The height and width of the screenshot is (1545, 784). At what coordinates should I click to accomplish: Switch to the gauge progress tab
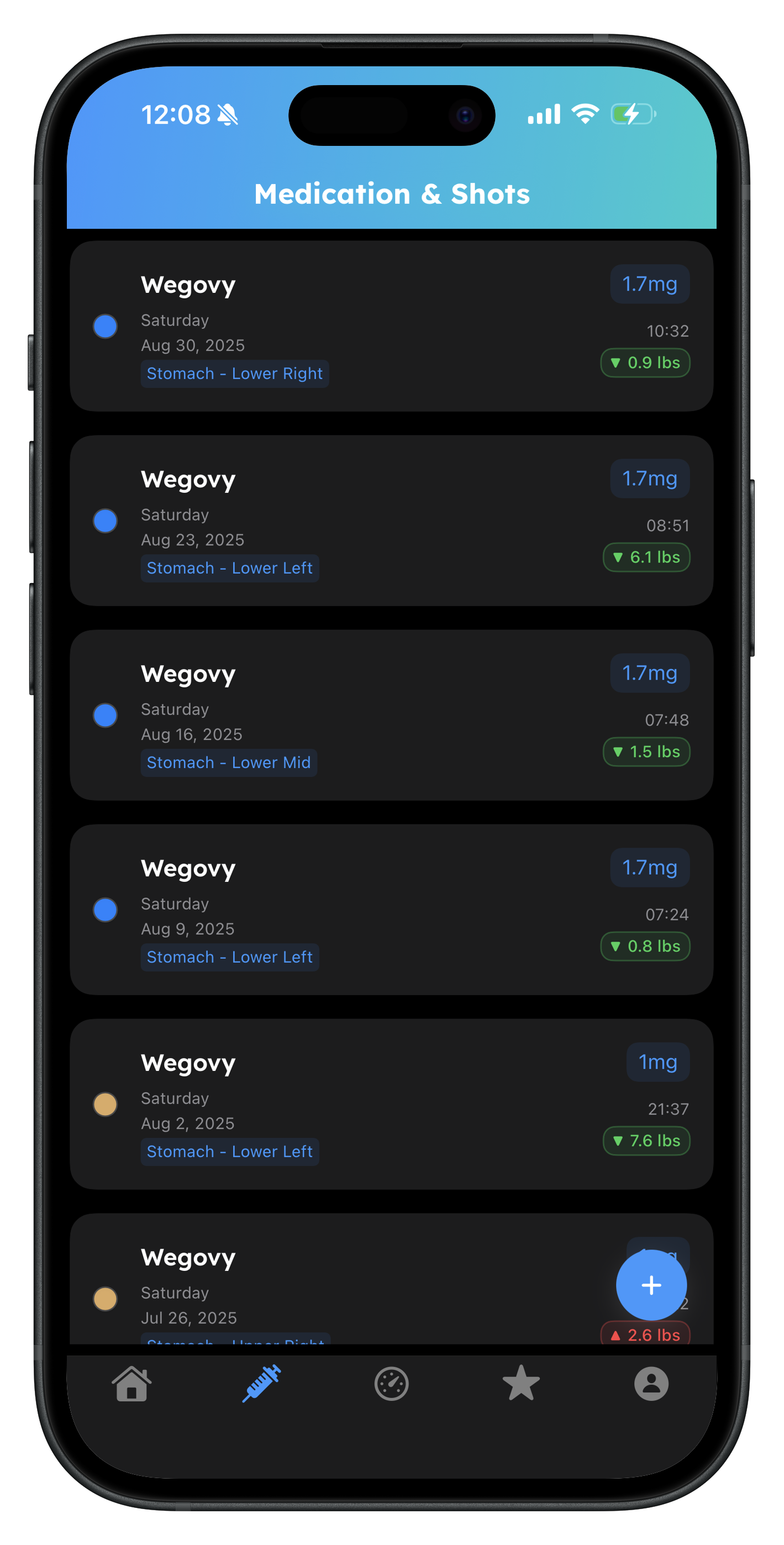(x=391, y=1384)
